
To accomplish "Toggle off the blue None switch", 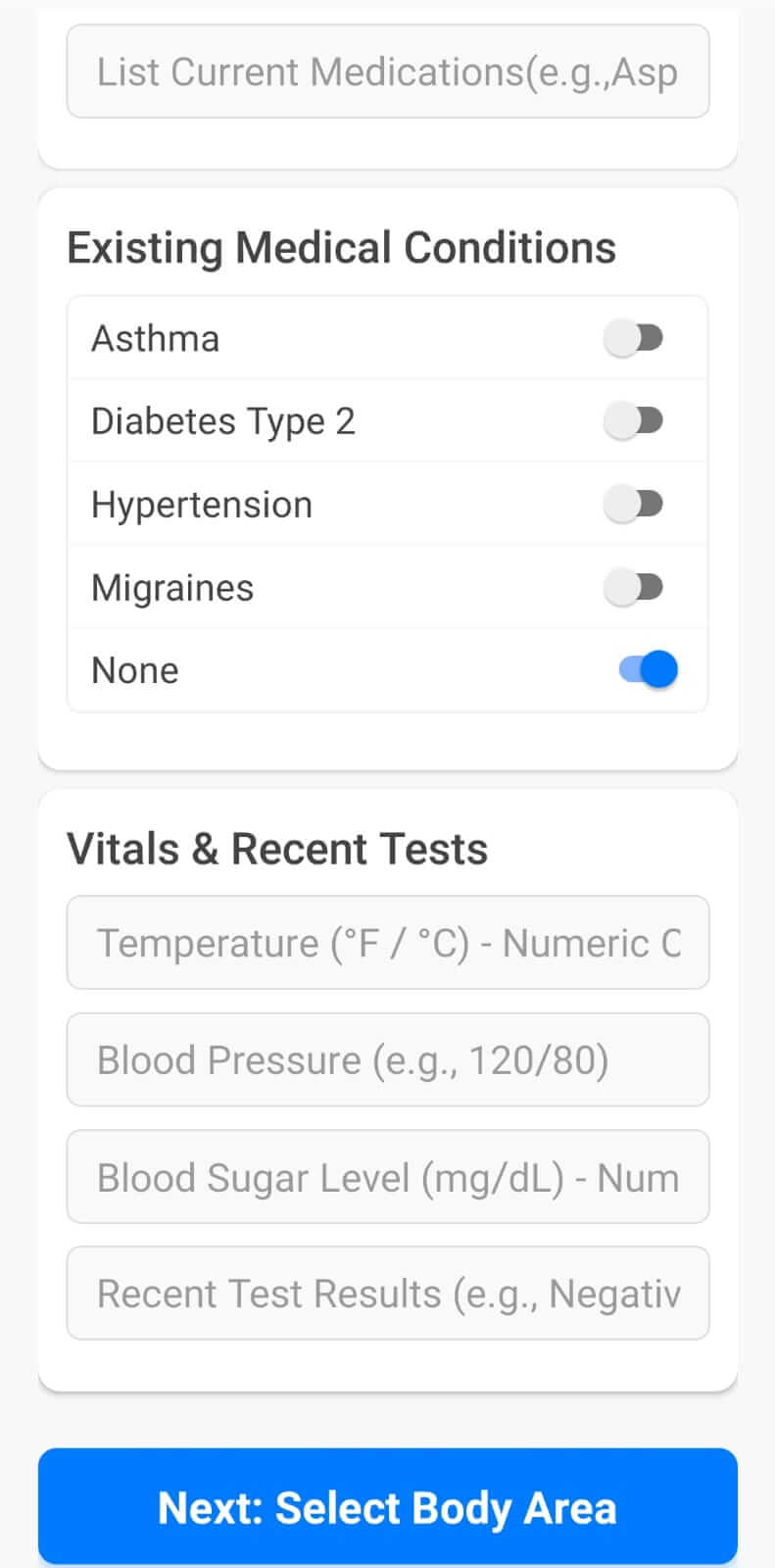I will coord(647,668).
